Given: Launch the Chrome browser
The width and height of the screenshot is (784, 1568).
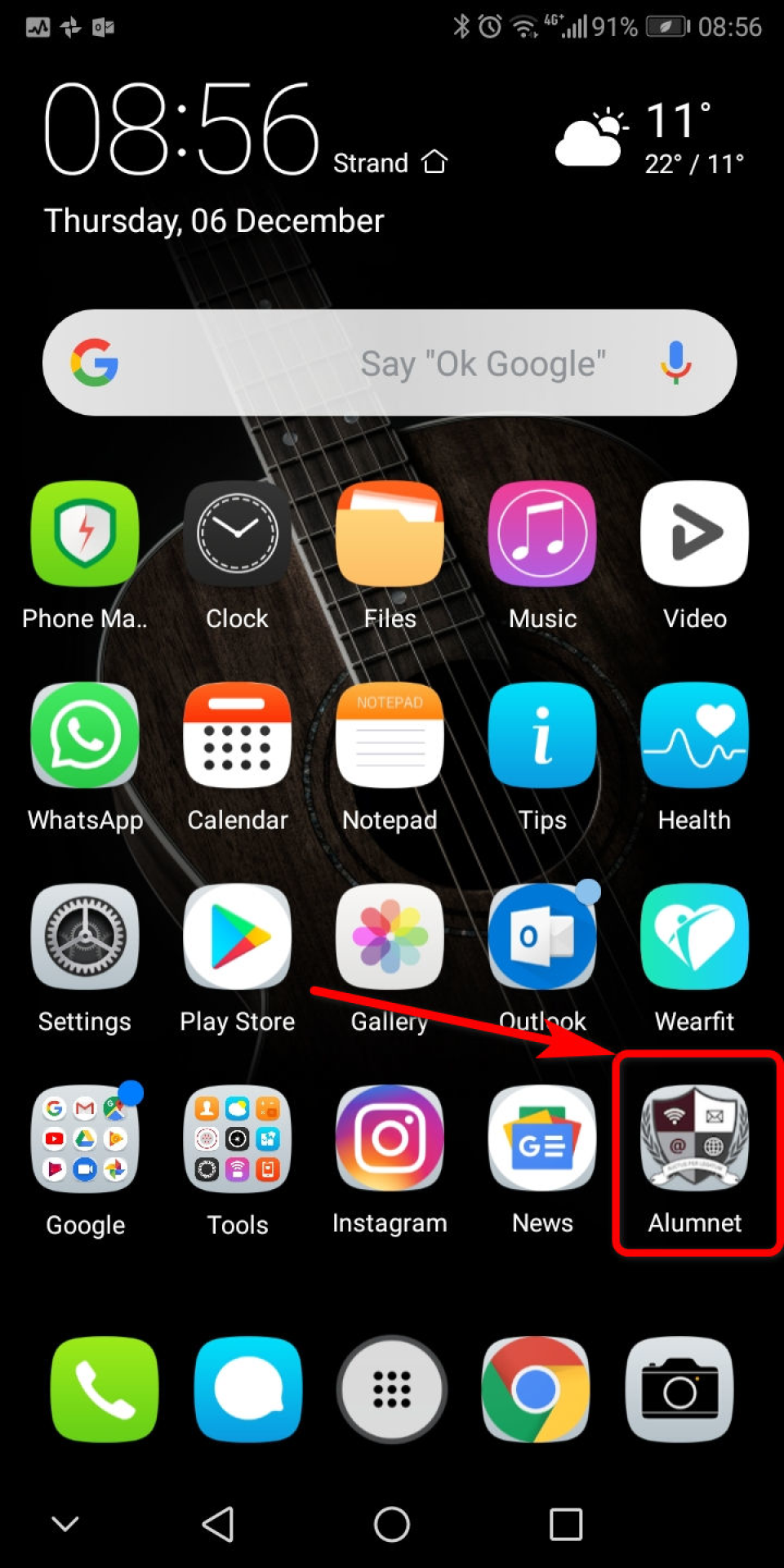Looking at the screenshot, I should point(536,1389).
